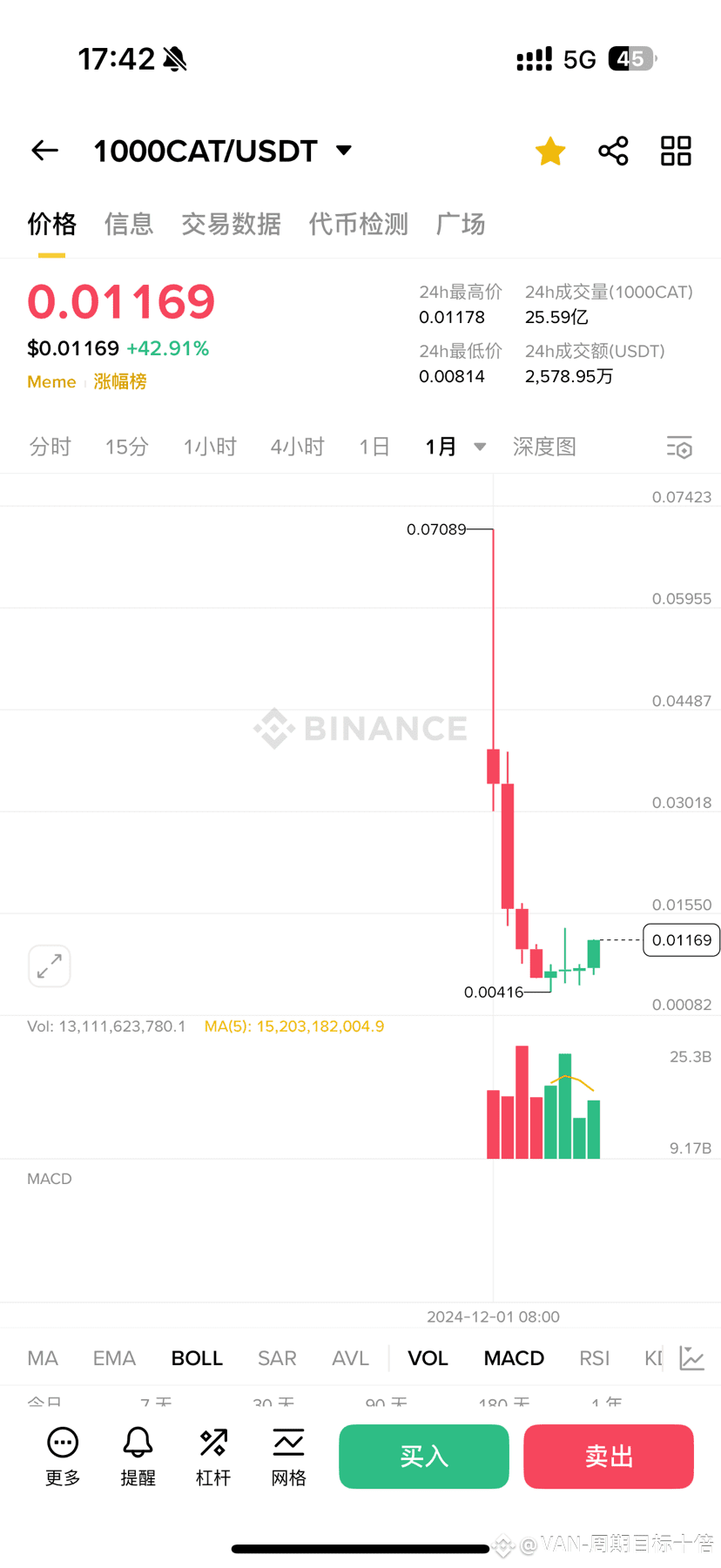Switch to the 交易数据 tab
The height and width of the screenshot is (1568, 721).
231,225
